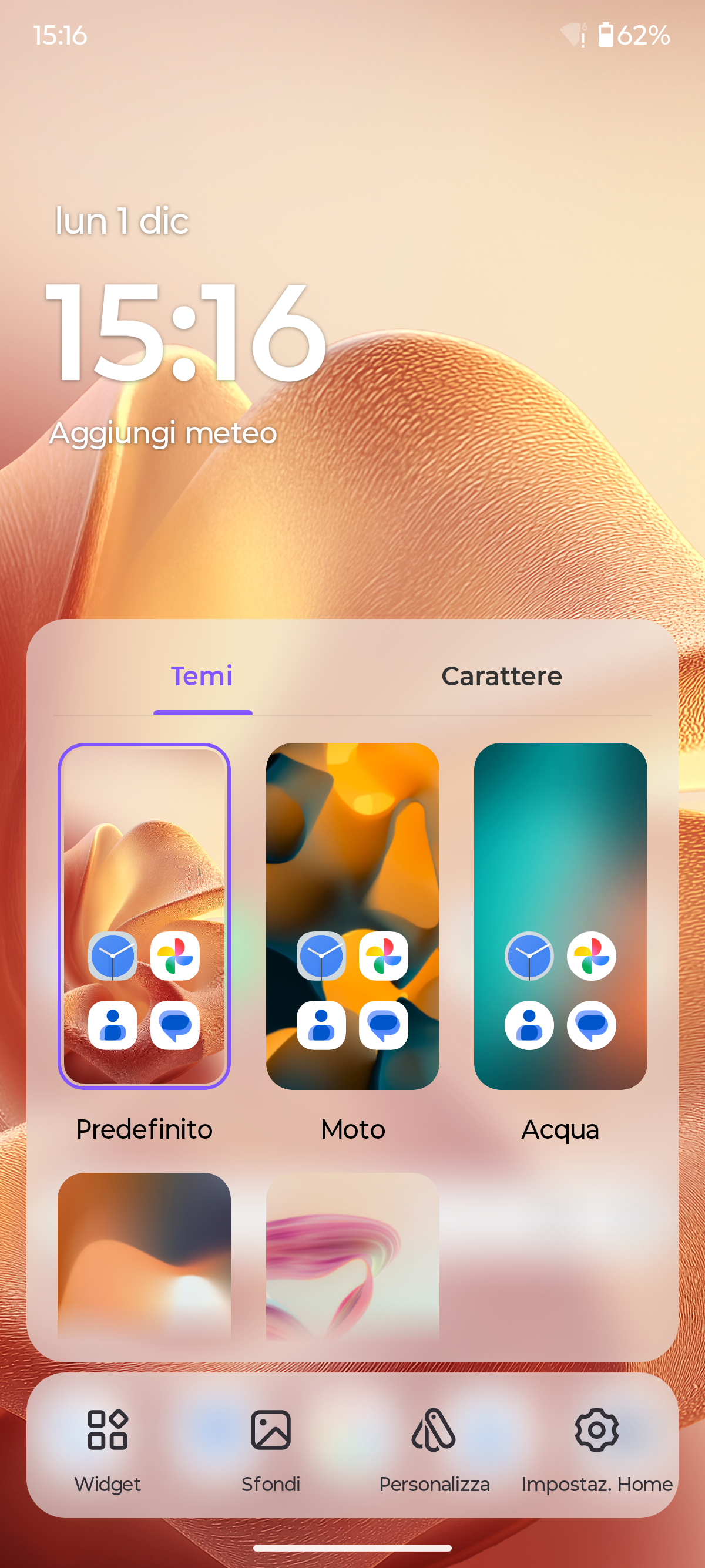This screenshot has width=705, height=1568.
Task: Open Sfondi wallpapers
Action: click(x=271, y=1446)
